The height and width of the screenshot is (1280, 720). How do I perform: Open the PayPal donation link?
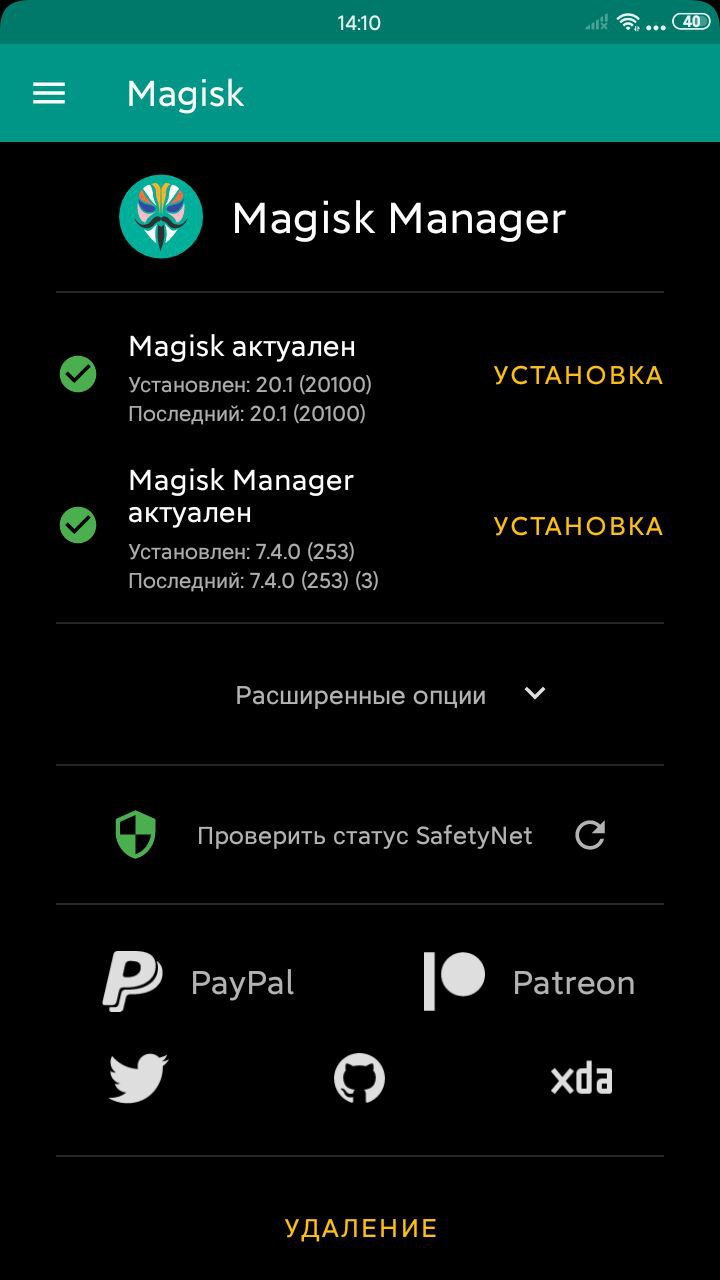click(x=199, y=983)
